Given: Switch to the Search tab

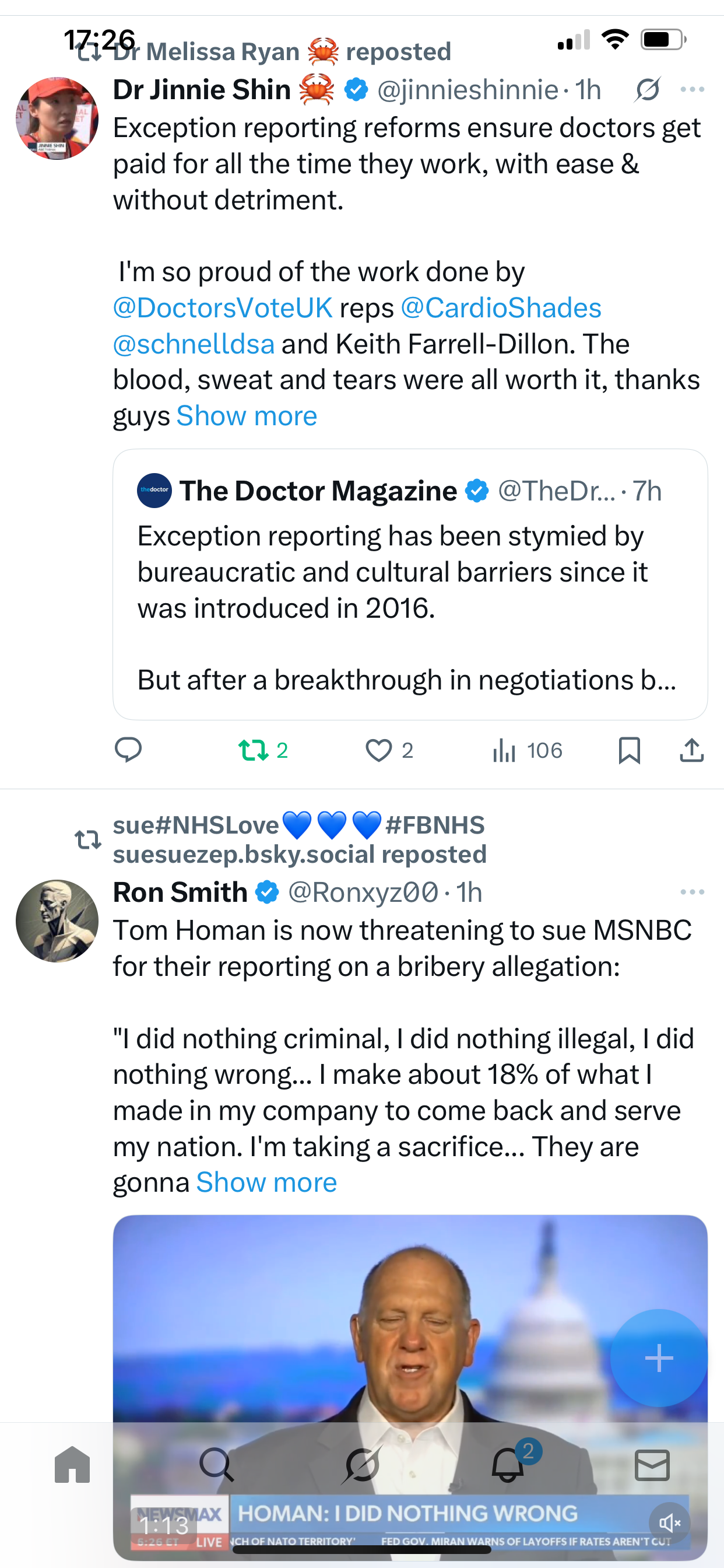Looking at the screenshot, I should (x=216, y=1465).
